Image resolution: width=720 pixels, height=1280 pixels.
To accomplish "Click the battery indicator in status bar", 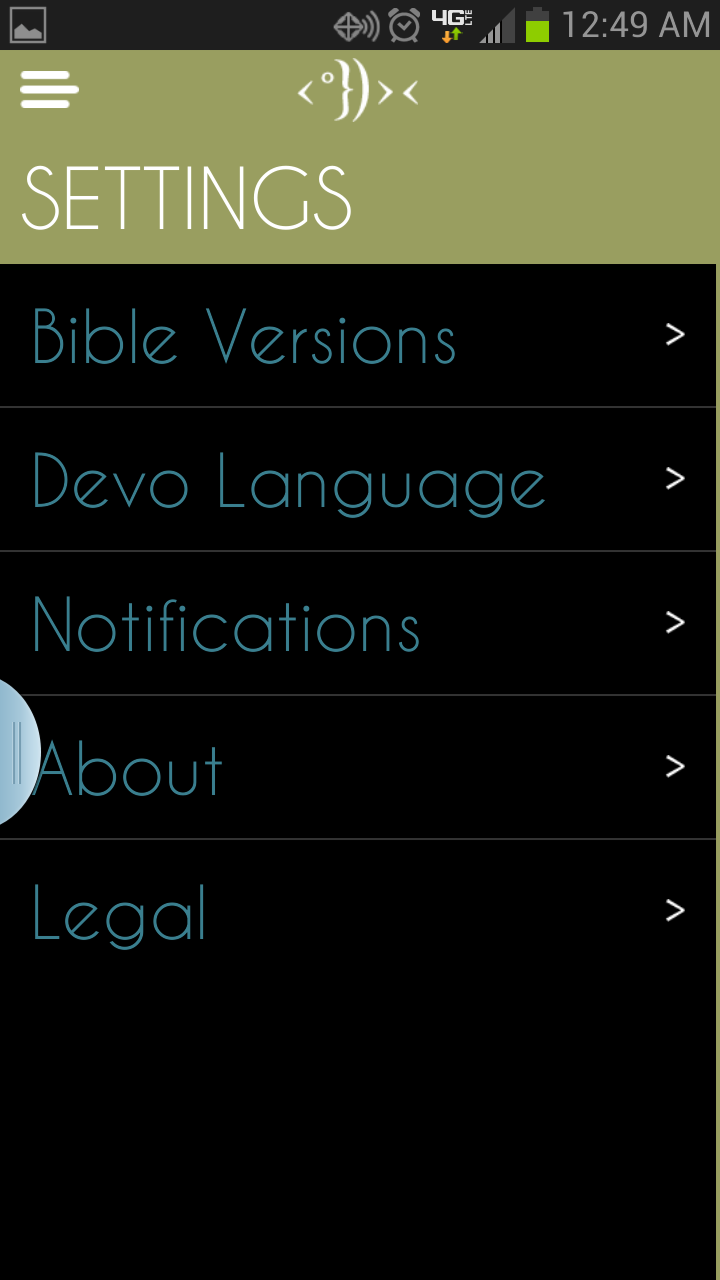I will (536, 25).
